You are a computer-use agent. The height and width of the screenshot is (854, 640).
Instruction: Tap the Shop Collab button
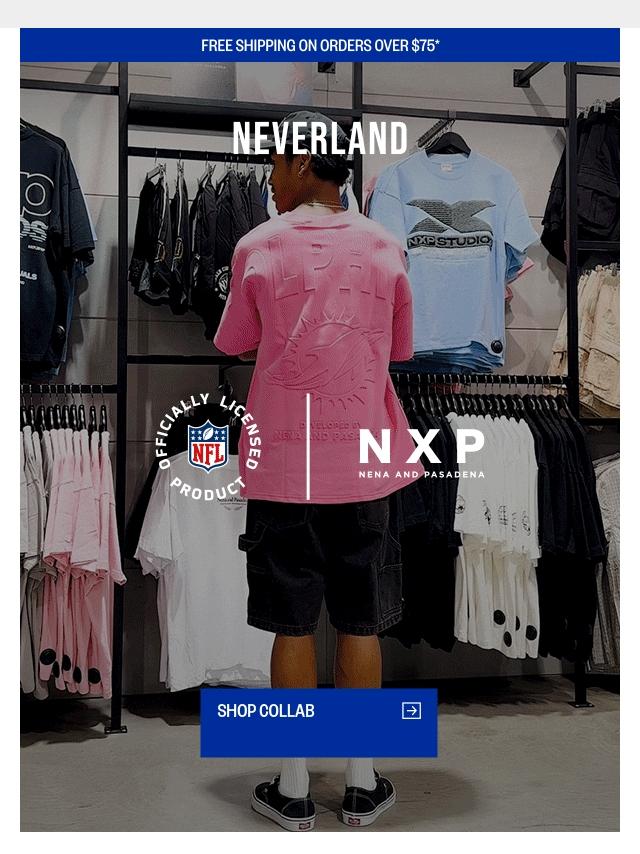click(x=318, y=721)
